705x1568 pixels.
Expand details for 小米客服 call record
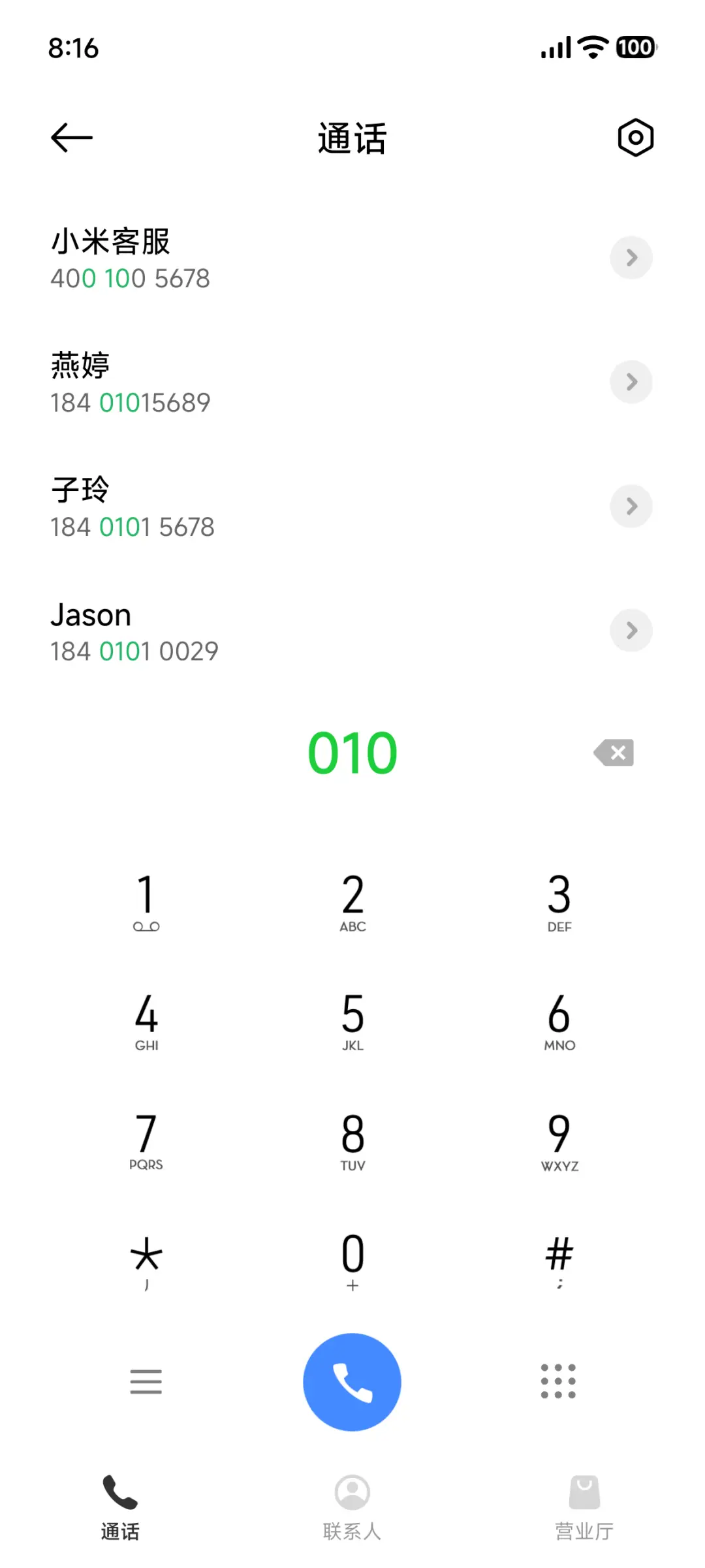pyautogui.click(x=631, y=258)
